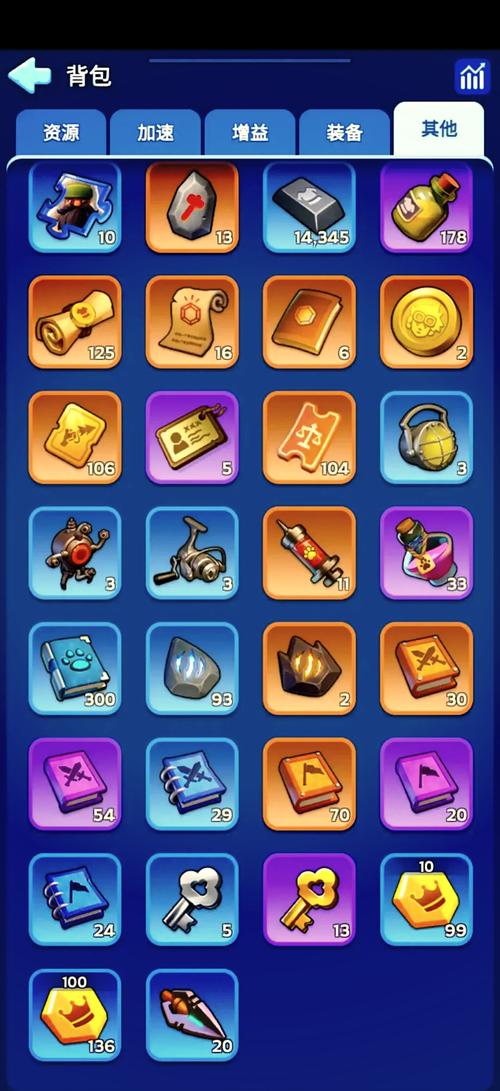Open the 增益 tab
The height and width of the screenshot is (1091, 500).
250,132
